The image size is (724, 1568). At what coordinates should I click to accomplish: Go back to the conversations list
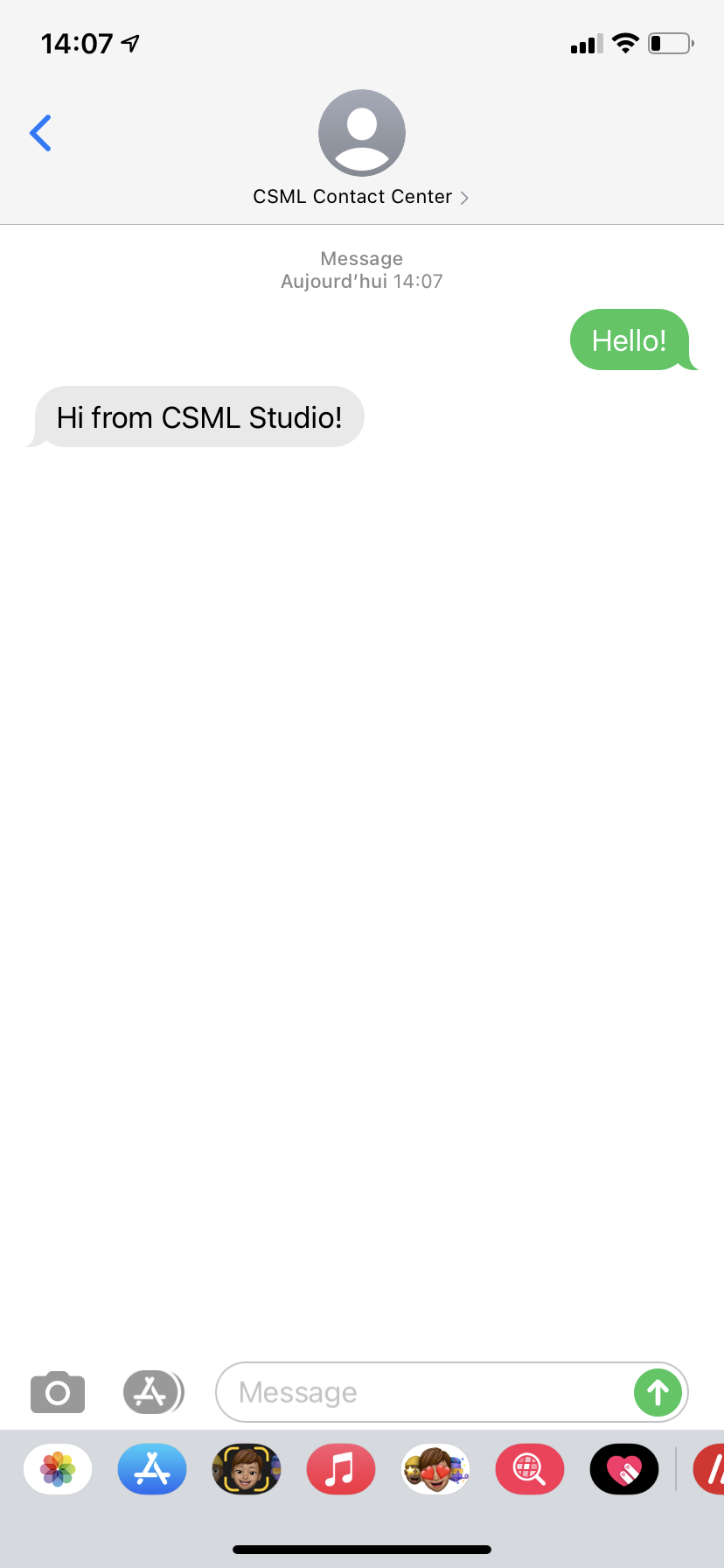pyautogui.click(x=40, y=133)
